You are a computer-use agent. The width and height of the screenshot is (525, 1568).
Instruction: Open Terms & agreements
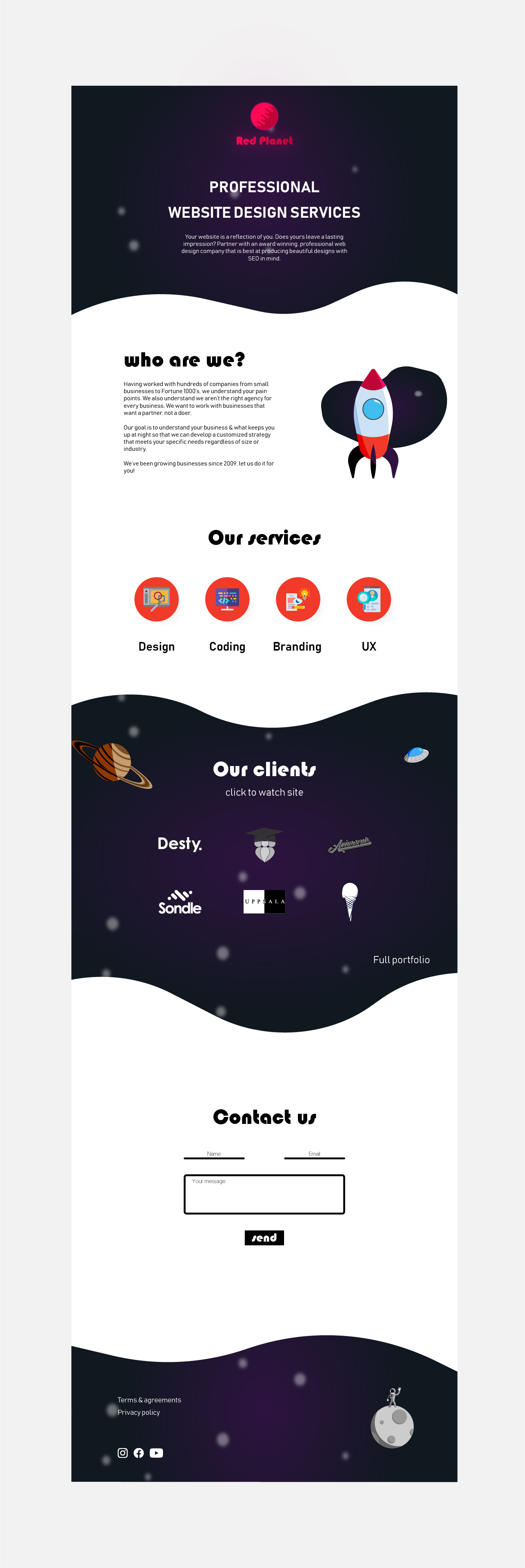point(149,1400)
